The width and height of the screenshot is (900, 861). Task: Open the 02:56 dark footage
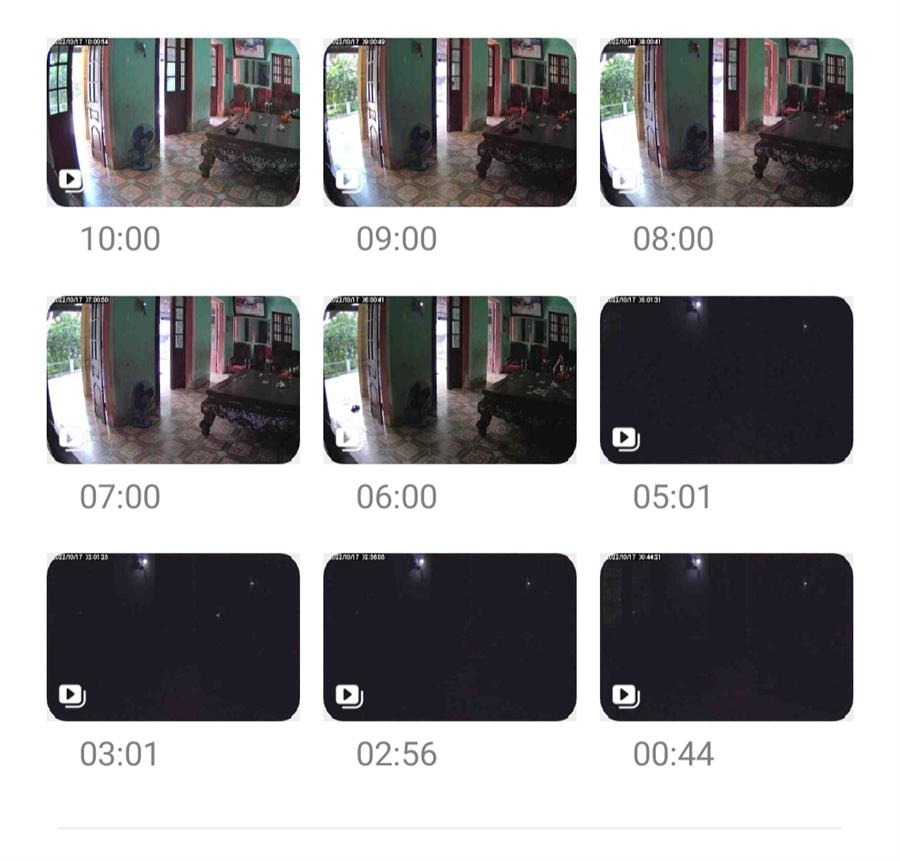click(449, 637)
